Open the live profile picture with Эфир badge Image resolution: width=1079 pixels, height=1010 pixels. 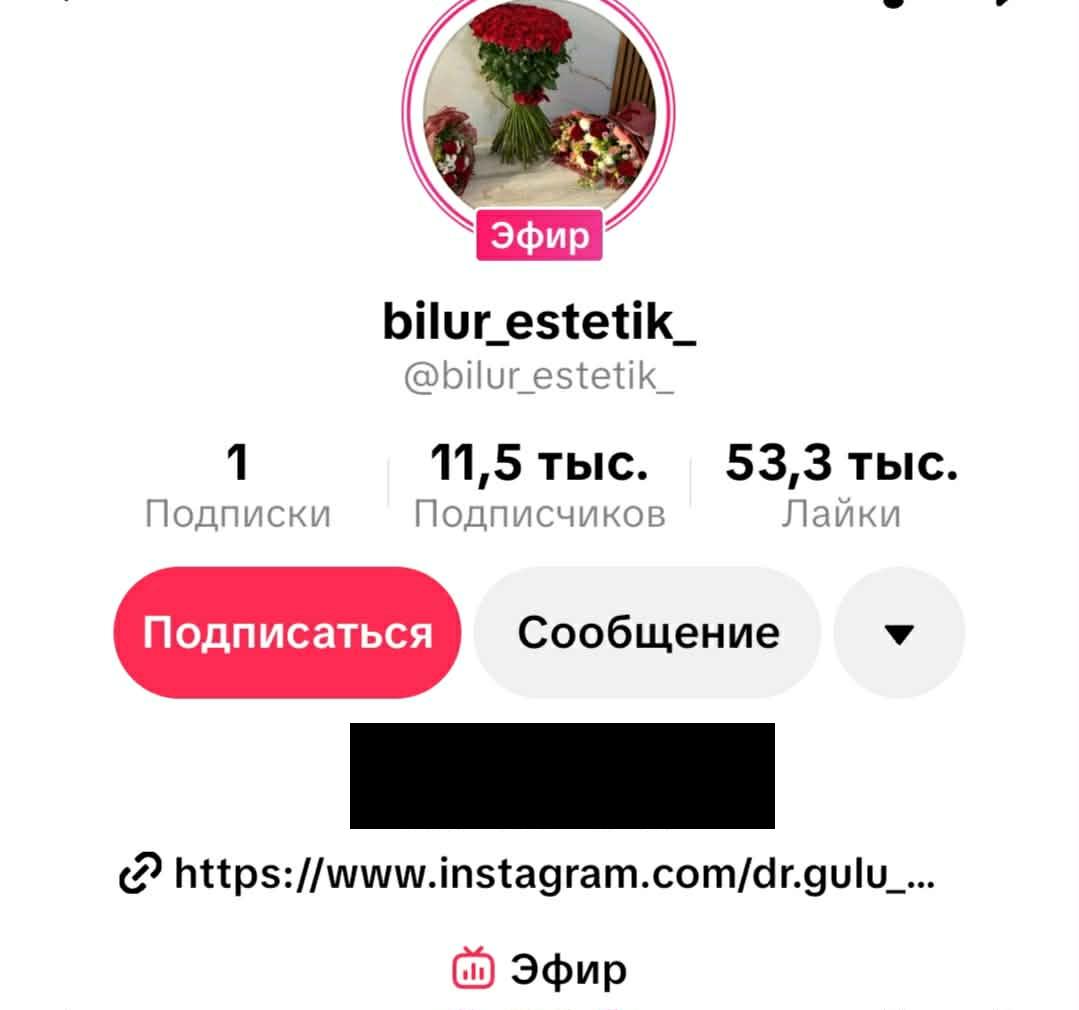[x=539, y=110]
